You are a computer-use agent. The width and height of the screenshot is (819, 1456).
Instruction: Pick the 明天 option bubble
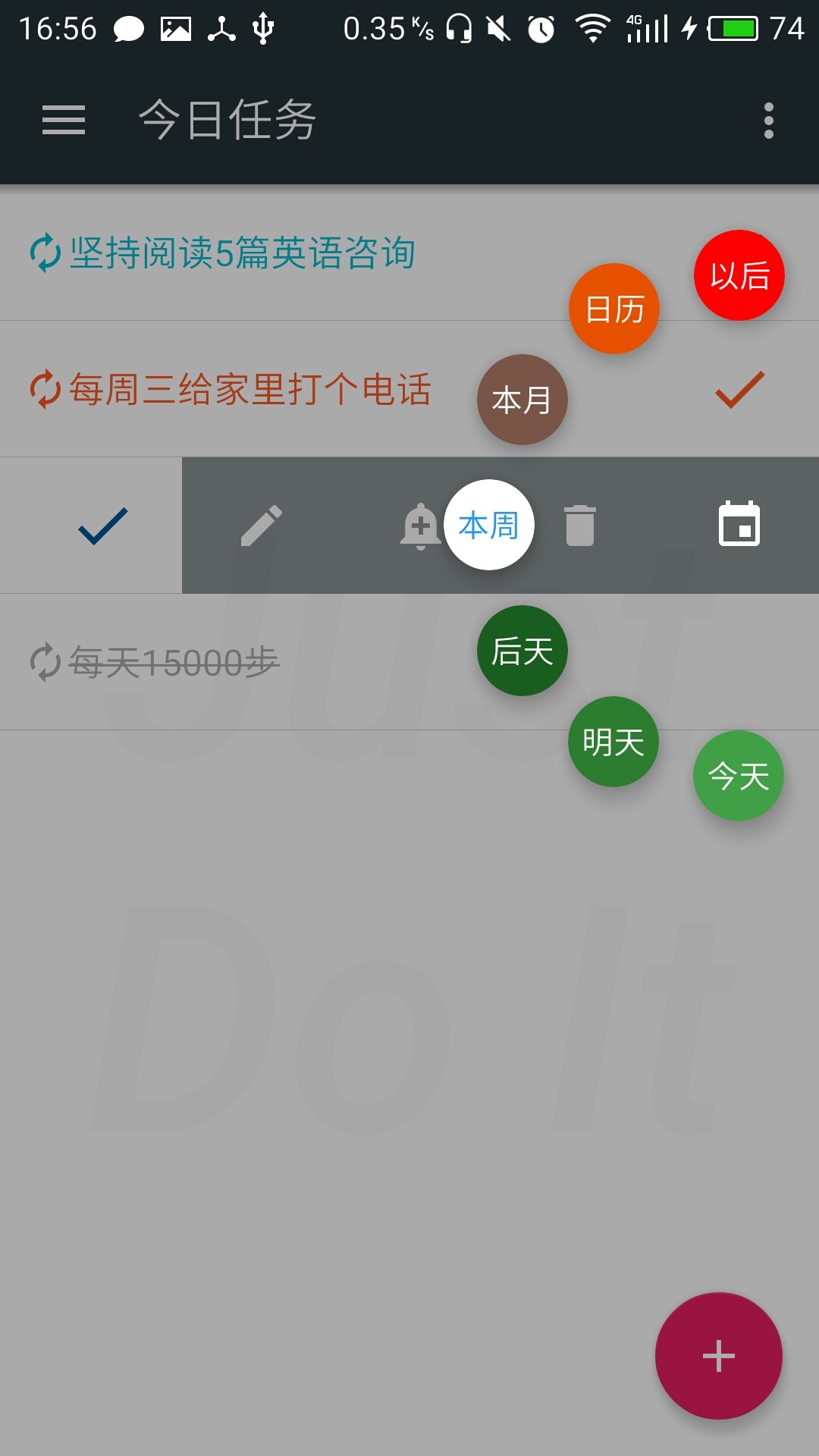613,742
